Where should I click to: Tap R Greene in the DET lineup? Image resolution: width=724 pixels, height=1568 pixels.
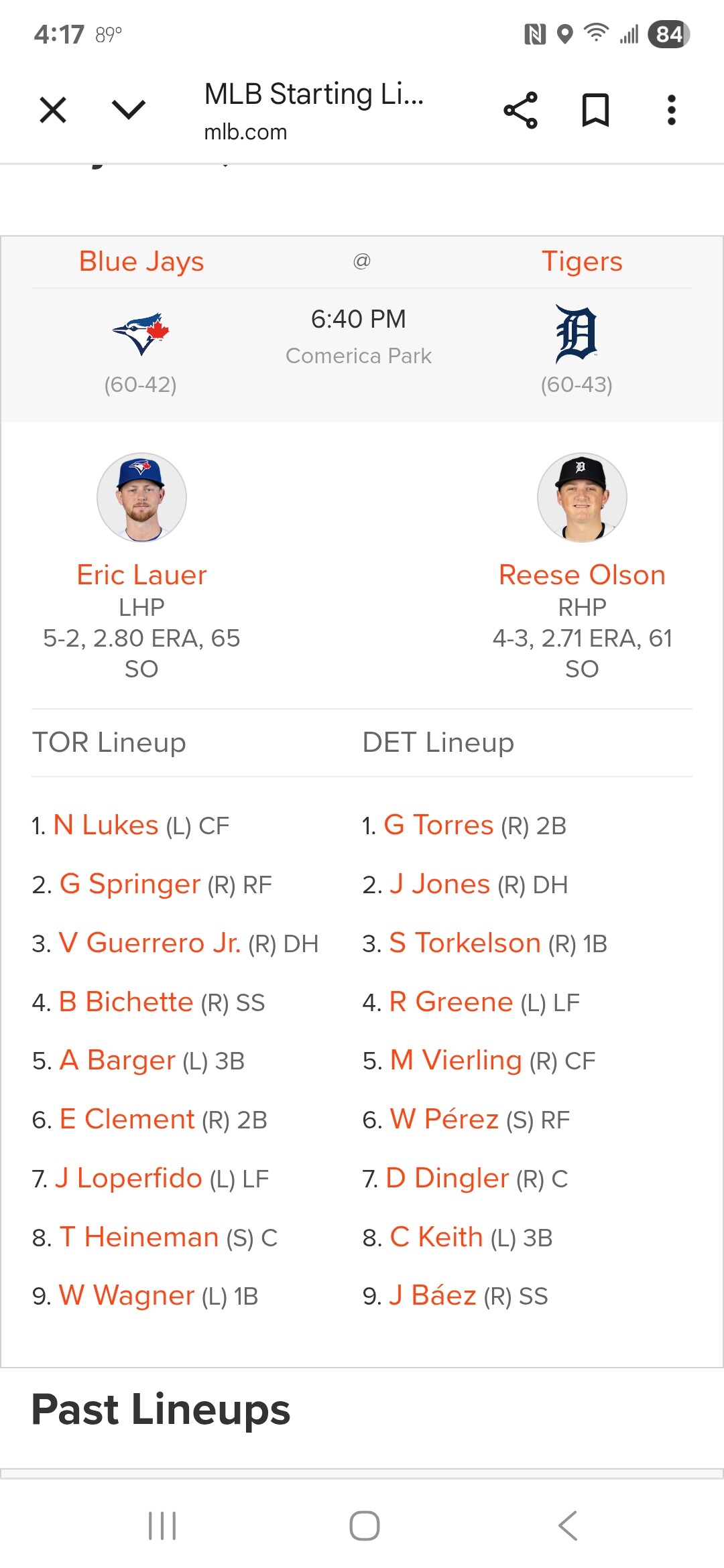pyautogui.click(x=451, y=1002)
